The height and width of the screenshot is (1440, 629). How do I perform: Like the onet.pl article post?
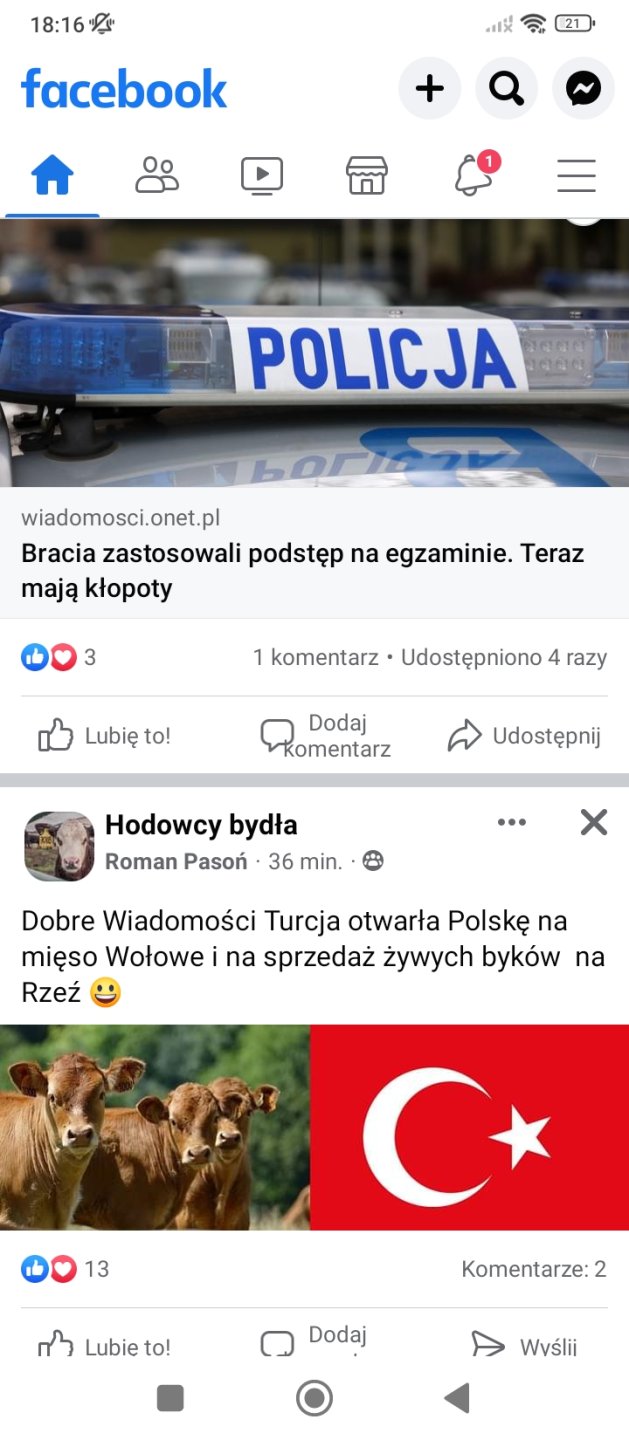tap(105, 737)
